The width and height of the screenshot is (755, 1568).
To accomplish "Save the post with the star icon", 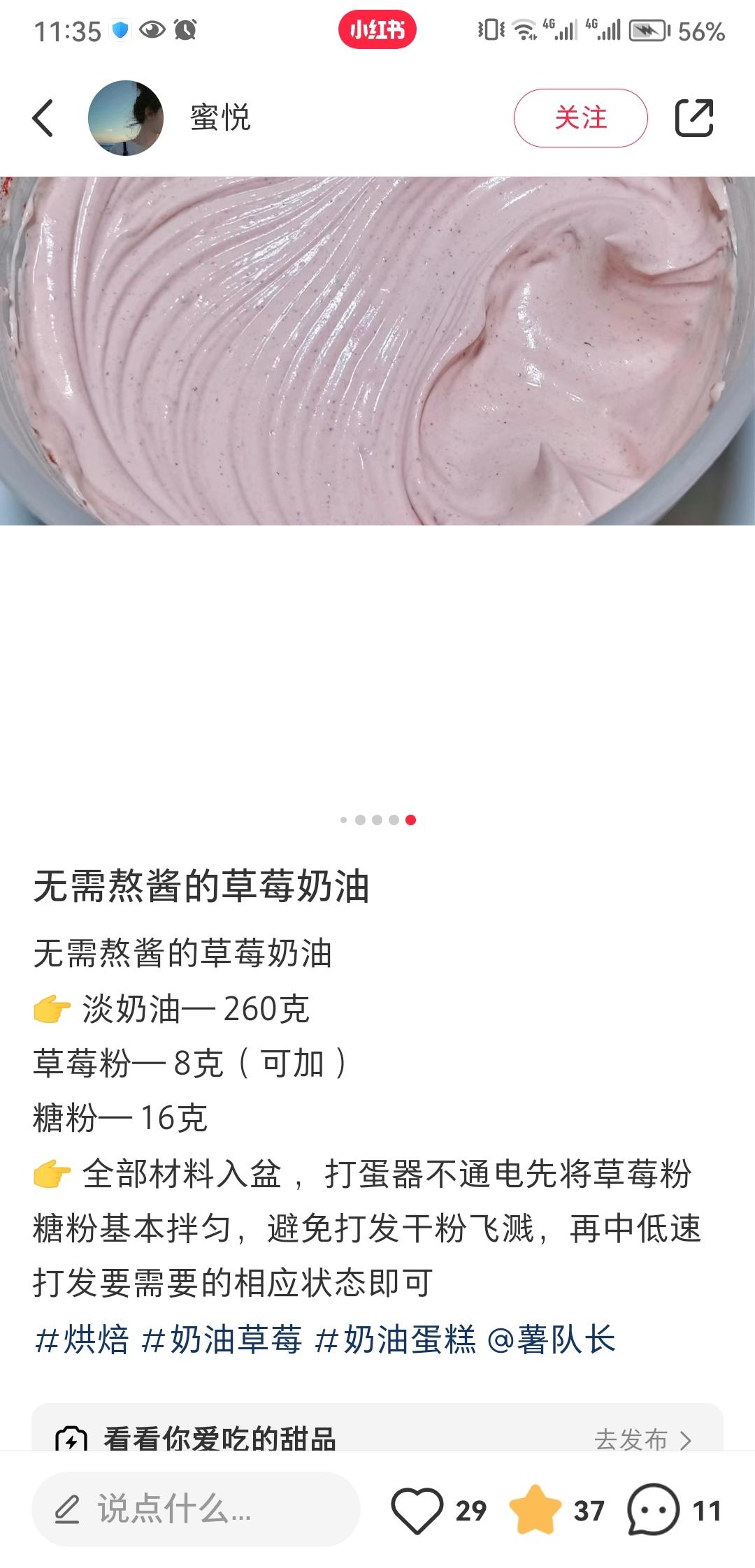I will click(x=535, y=1510).
